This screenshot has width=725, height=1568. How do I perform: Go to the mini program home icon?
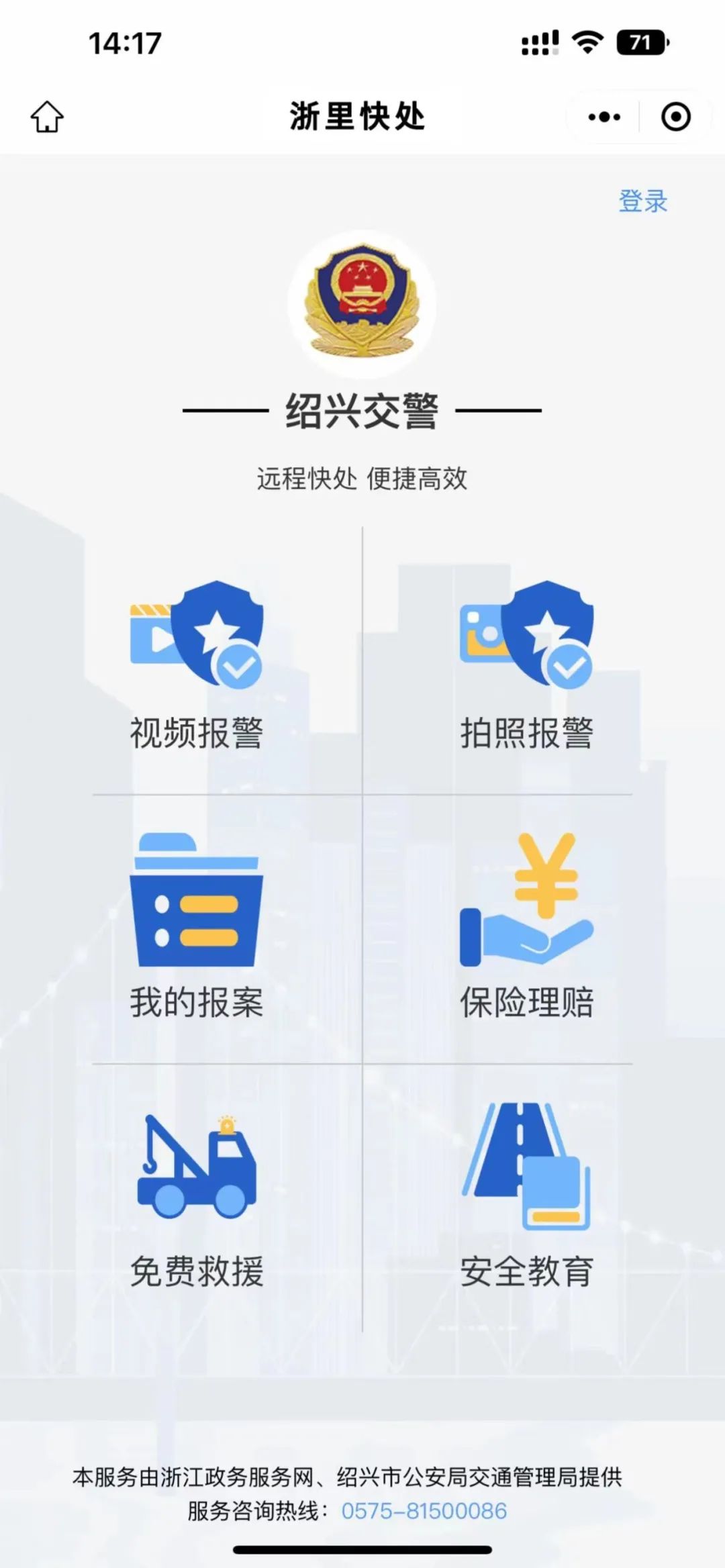[47, 117]
